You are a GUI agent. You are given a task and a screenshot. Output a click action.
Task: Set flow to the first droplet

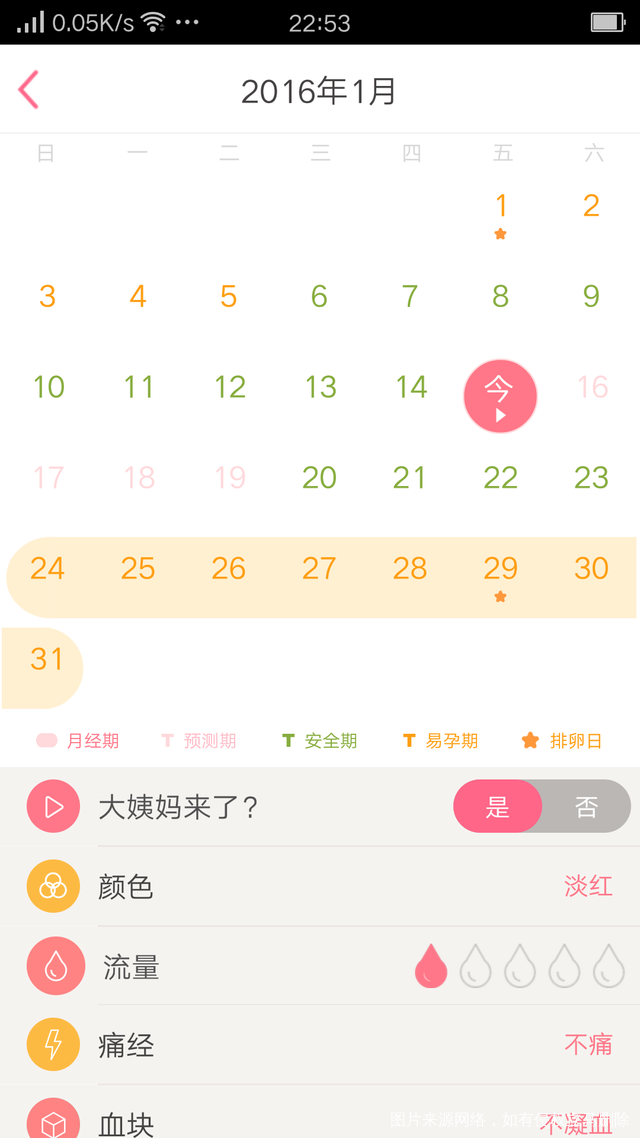(x=431, y=967)
